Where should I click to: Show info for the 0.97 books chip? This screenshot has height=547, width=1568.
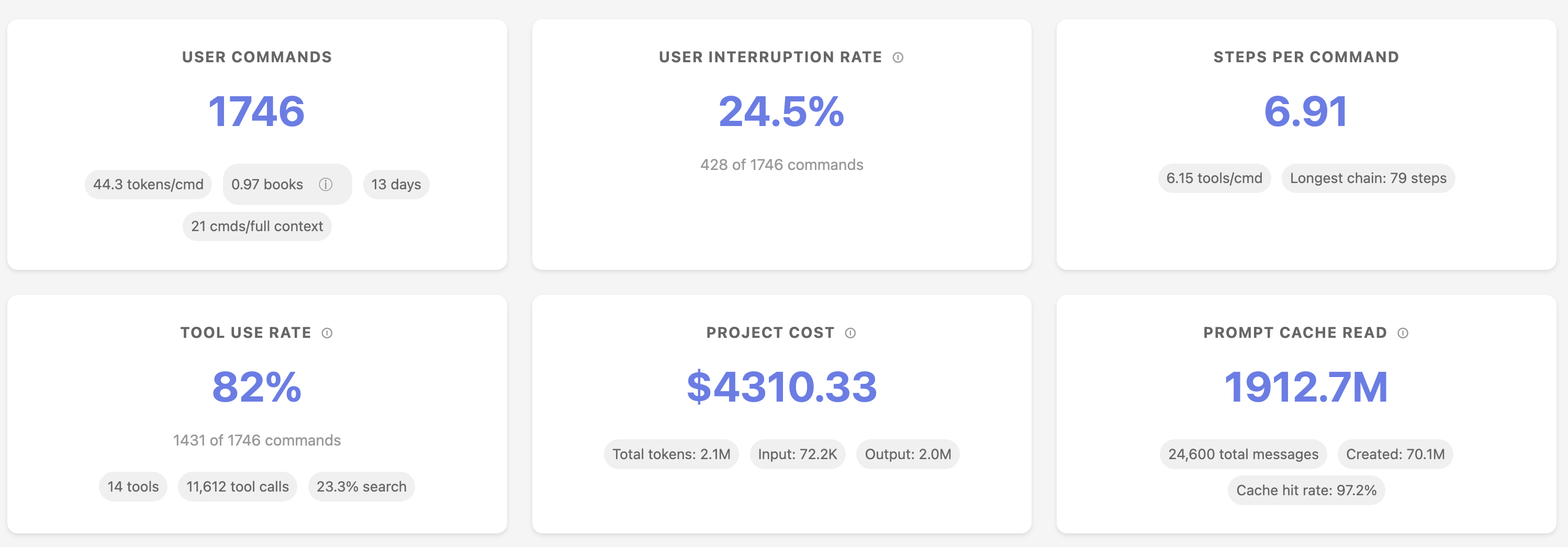click(326, 185)
